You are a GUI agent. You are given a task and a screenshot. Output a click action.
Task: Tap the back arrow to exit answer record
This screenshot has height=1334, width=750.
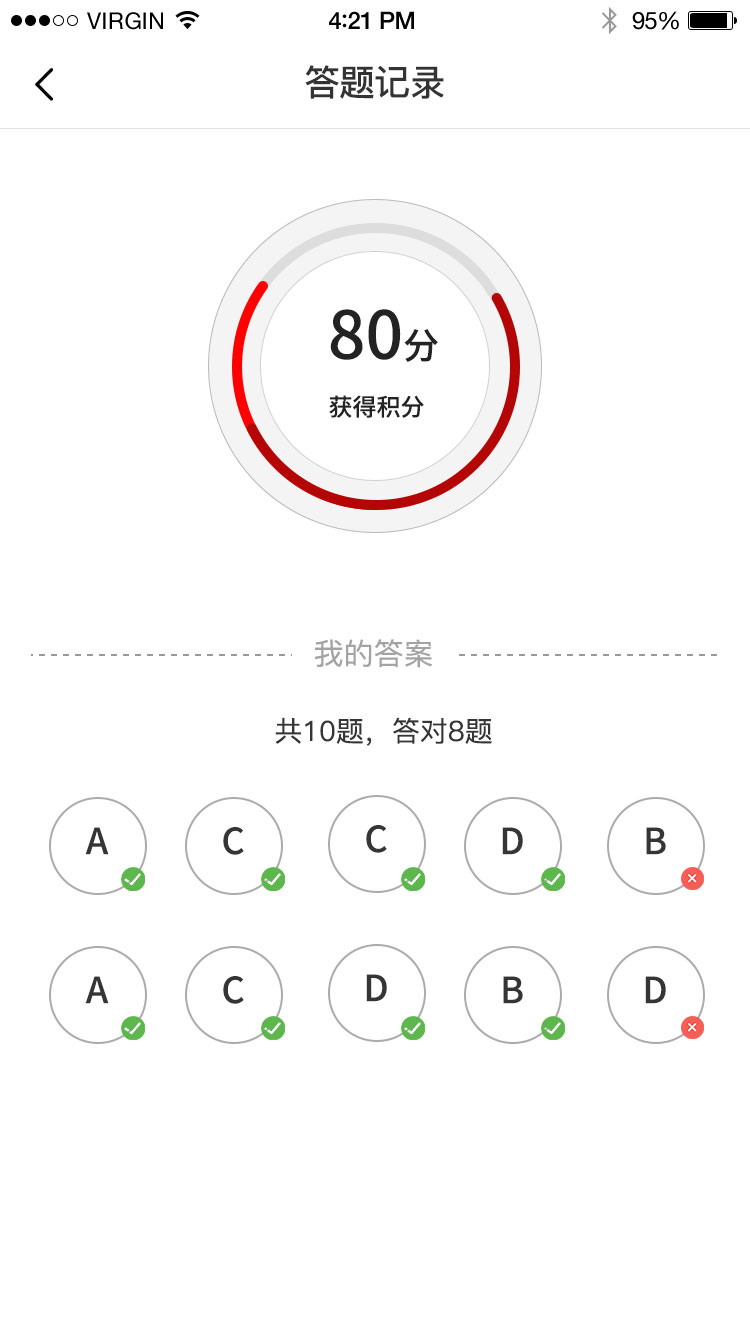pyautogui.click(x=44, y=84)
